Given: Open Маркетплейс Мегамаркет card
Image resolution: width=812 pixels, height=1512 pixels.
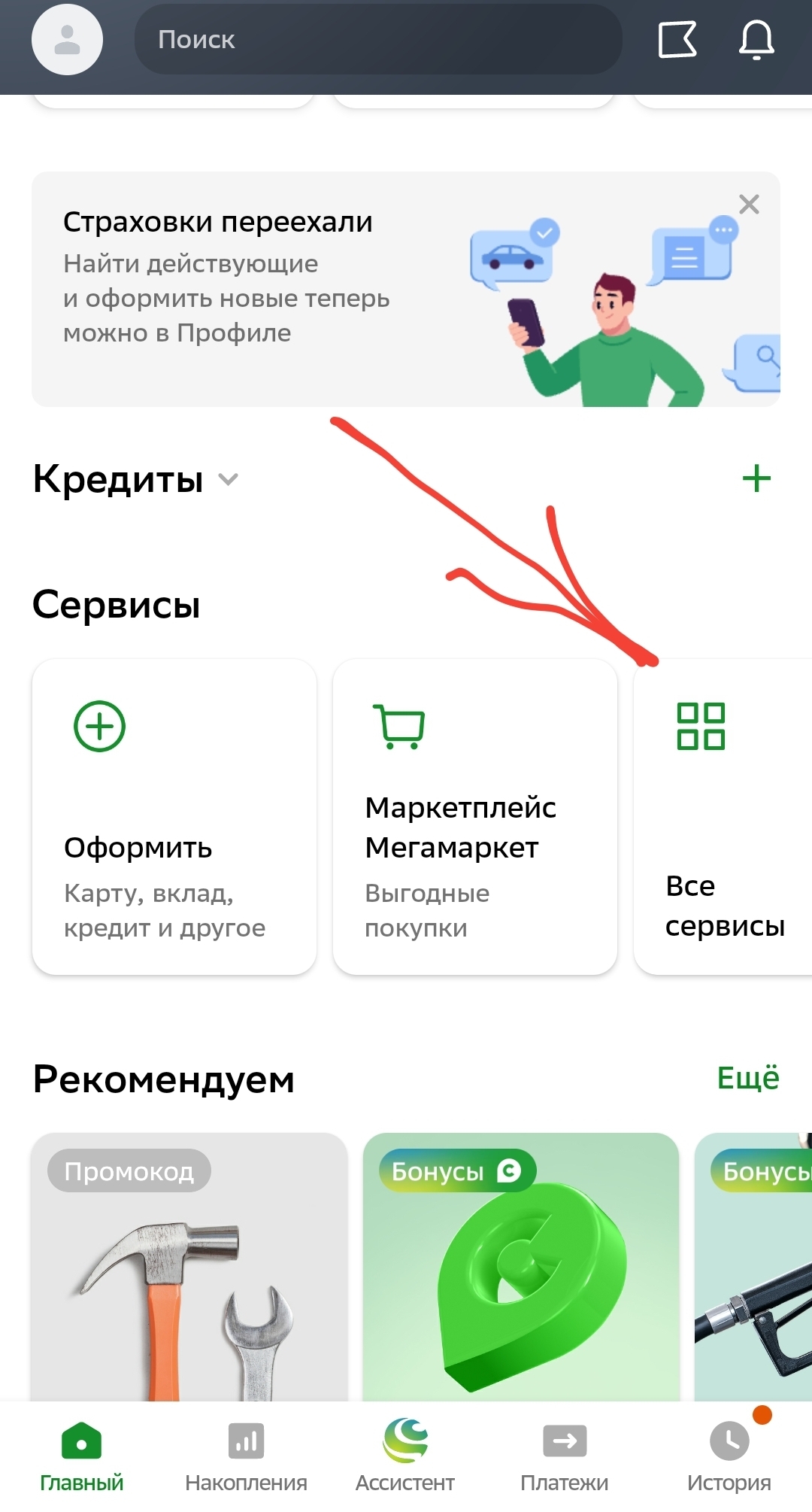Looking at the screenshot, I should (475, 817).
